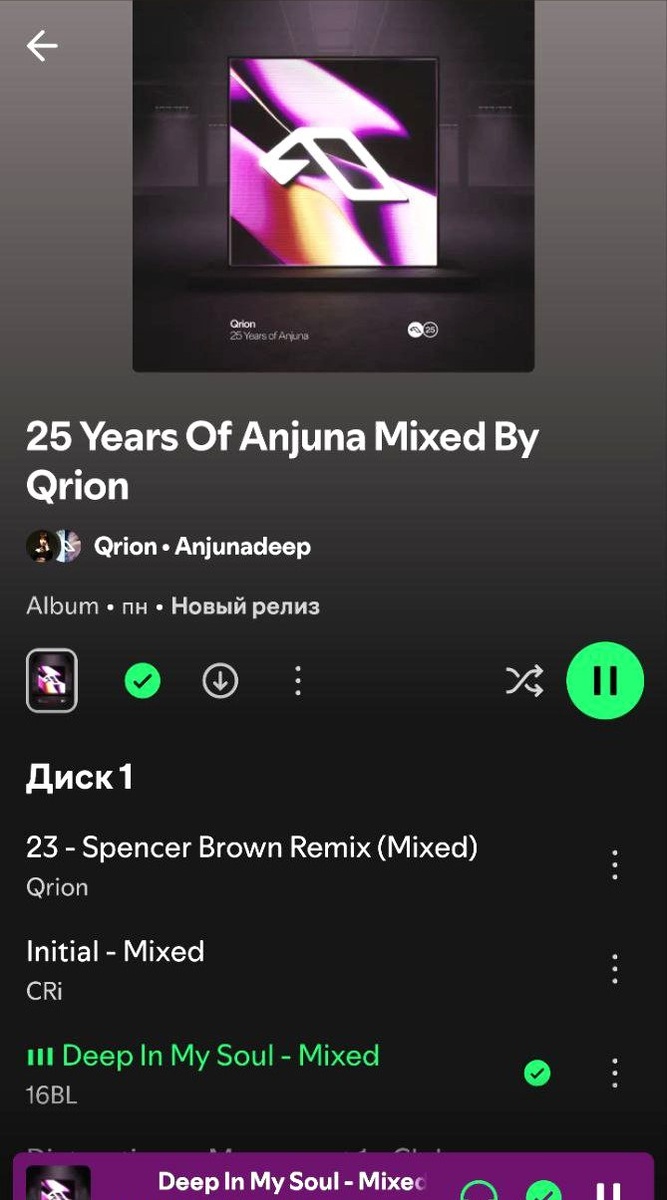667x1200 pixels.
Task: Open options for Initial - Mixed
Action: [x=614, y=968]
